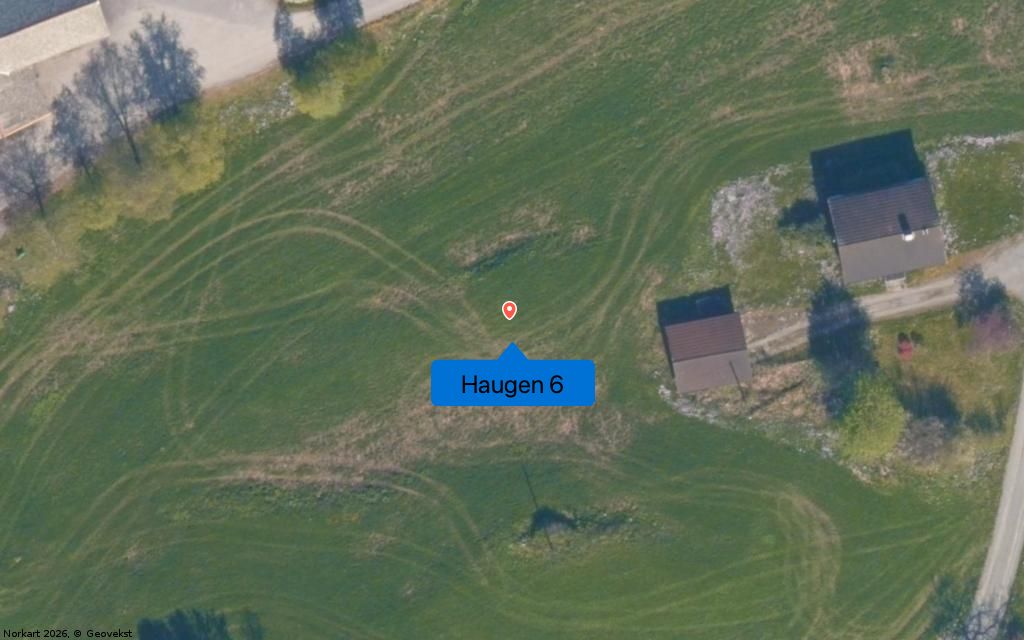Open the Haugen 6 address callout
Viewport: 1024px width, 640px height.
[512, 384]
